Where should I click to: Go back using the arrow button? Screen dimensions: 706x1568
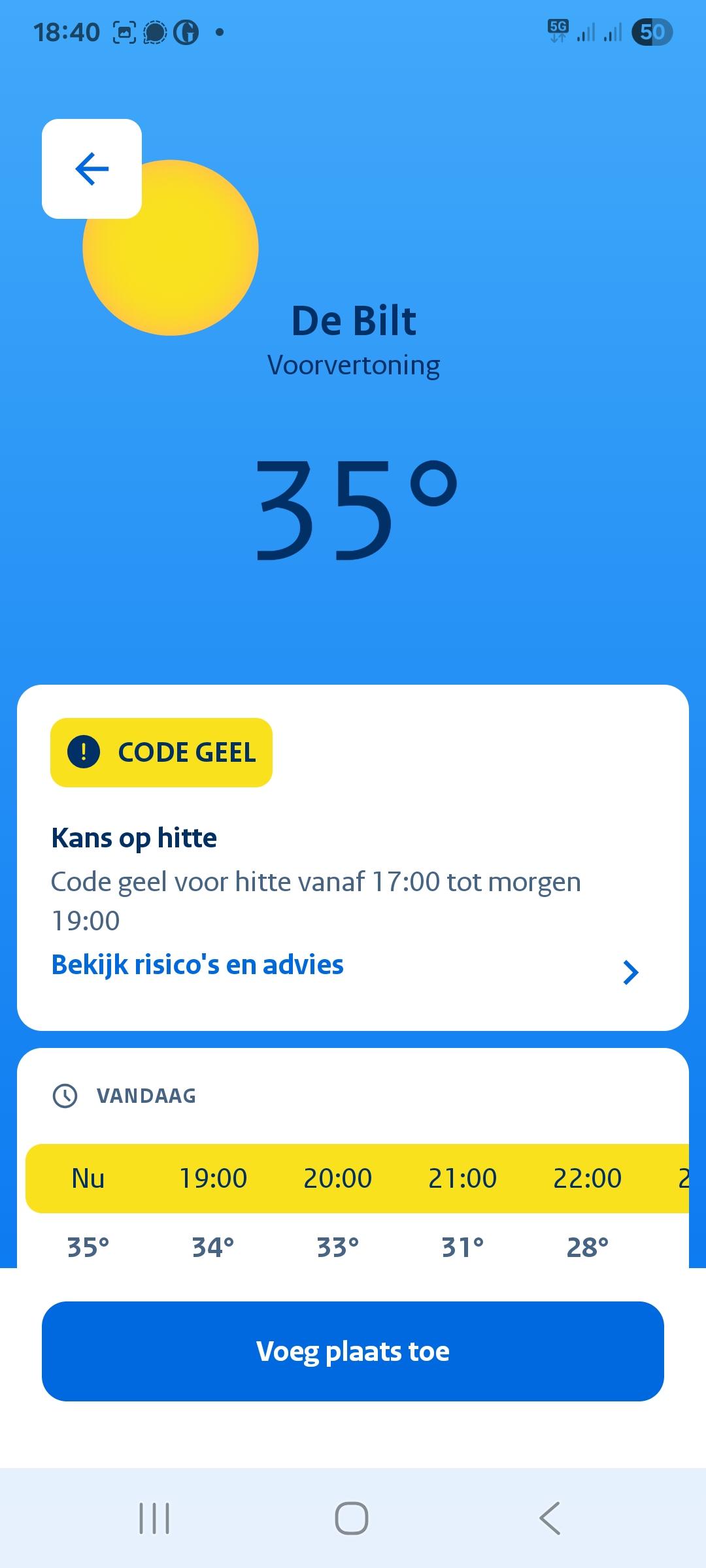(92, 169)
